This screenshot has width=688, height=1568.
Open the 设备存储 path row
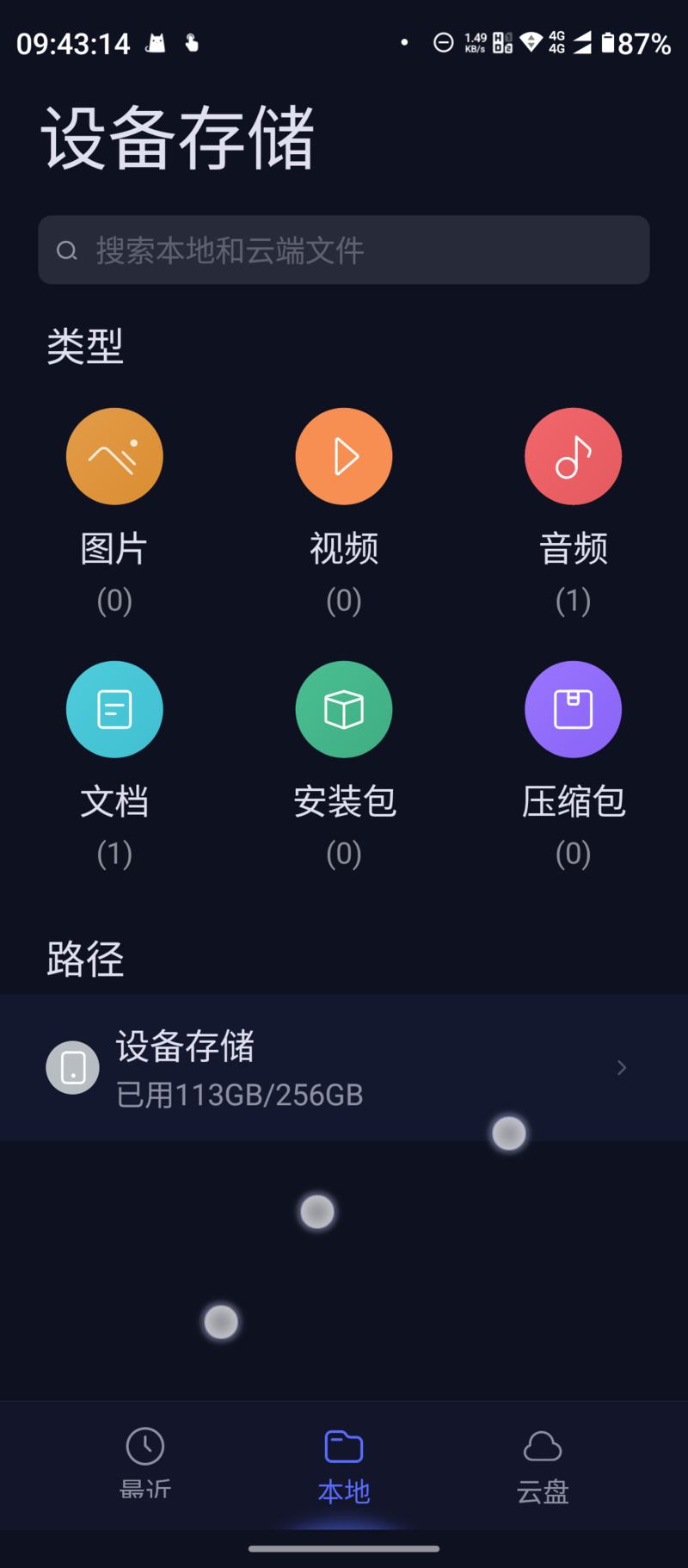coord(344,1068)
